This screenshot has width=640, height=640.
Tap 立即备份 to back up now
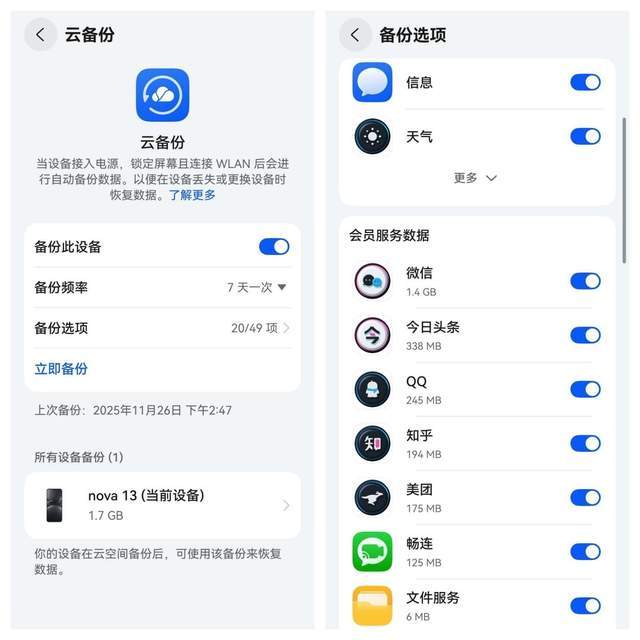click(61, 369)
